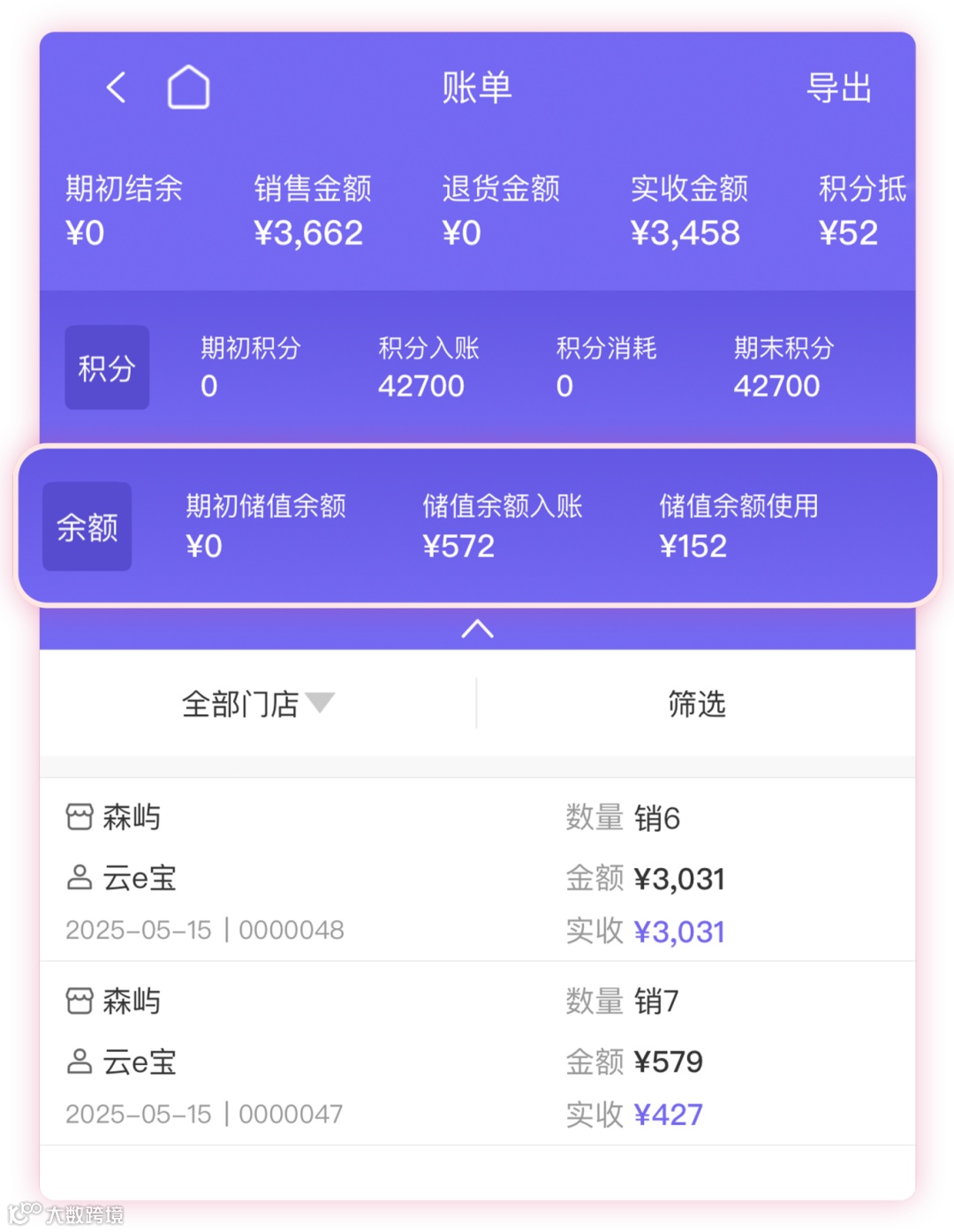The image size is (954, 1232).
Task: Click the store icon next to first 森屿 entry
Action: click(x=80, y=817)
